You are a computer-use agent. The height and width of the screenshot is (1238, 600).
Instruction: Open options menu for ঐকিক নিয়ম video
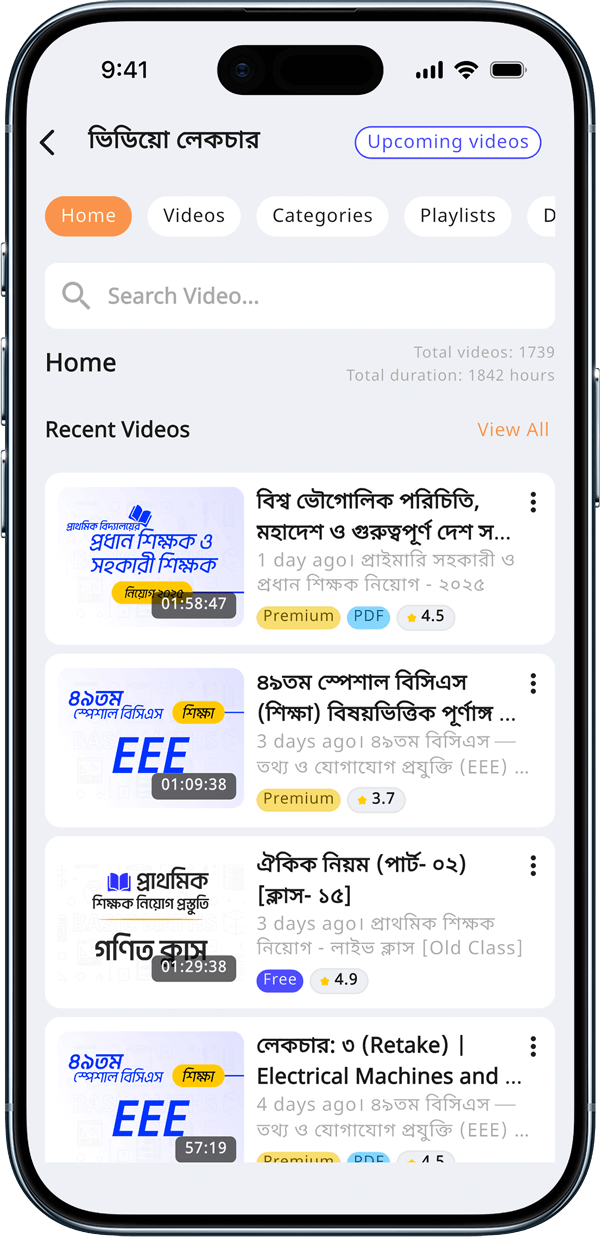pyautogui.click(x=533, y=865)
